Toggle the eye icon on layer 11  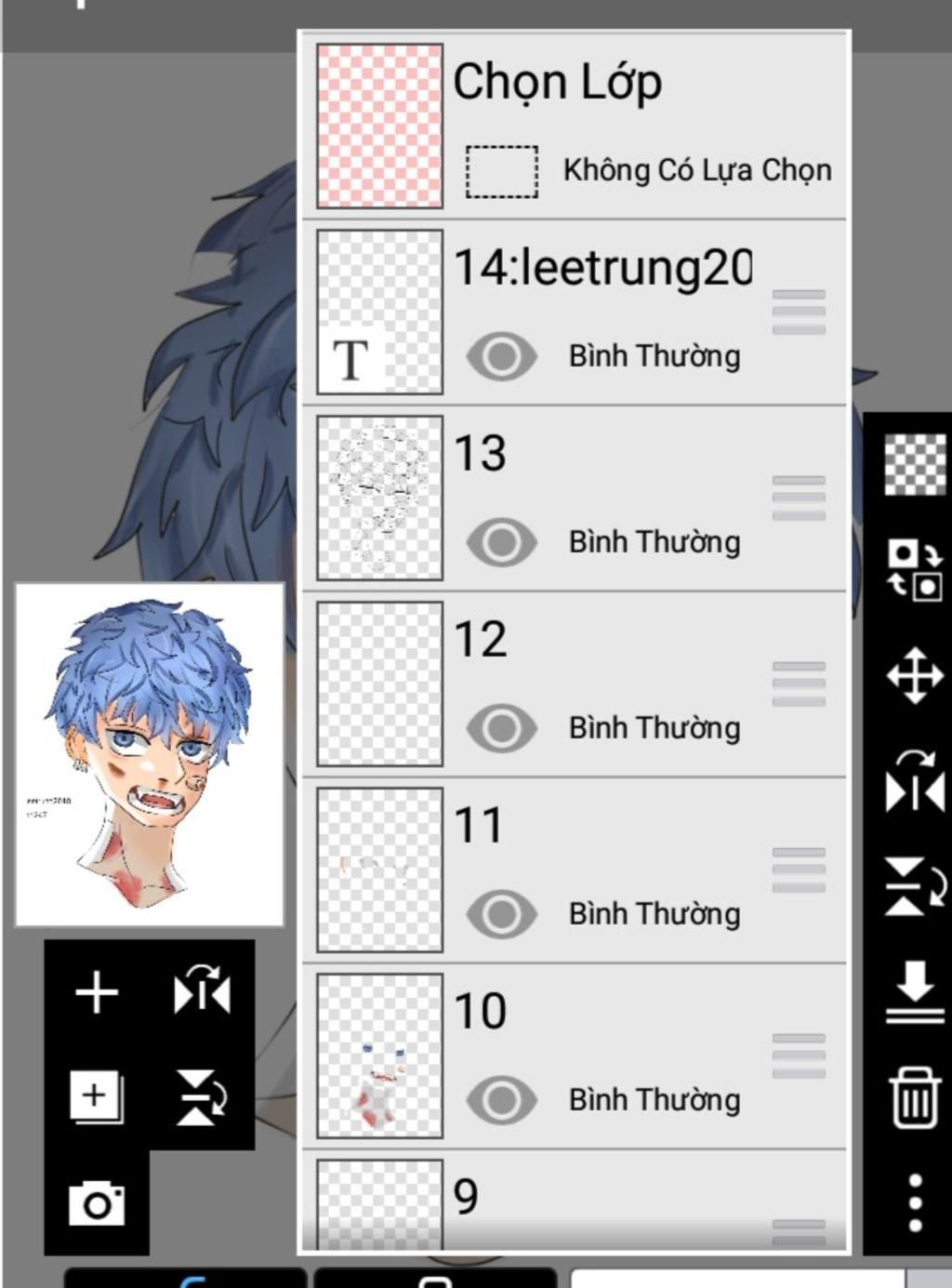501,914
